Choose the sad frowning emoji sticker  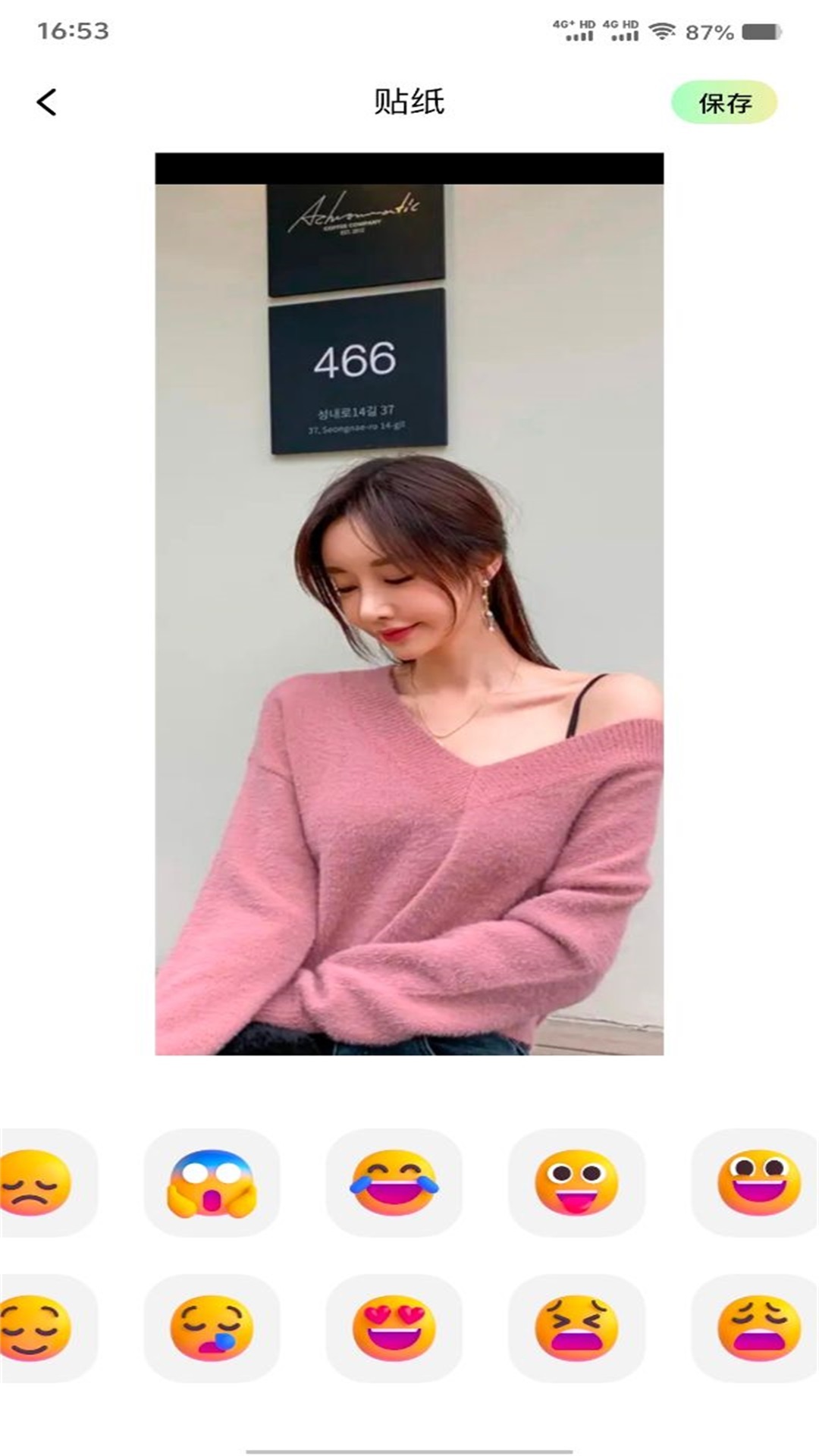click(38, 1183)
